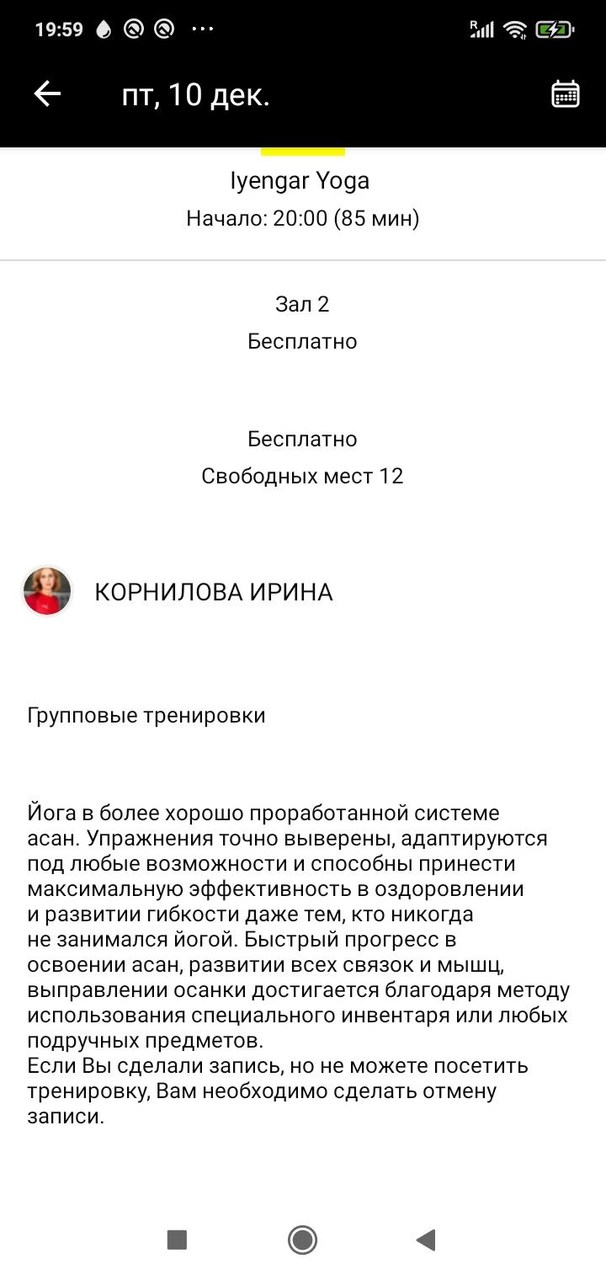Go back using the header arrow
Screen dimensions: 606x1280
tap(47, 94)
